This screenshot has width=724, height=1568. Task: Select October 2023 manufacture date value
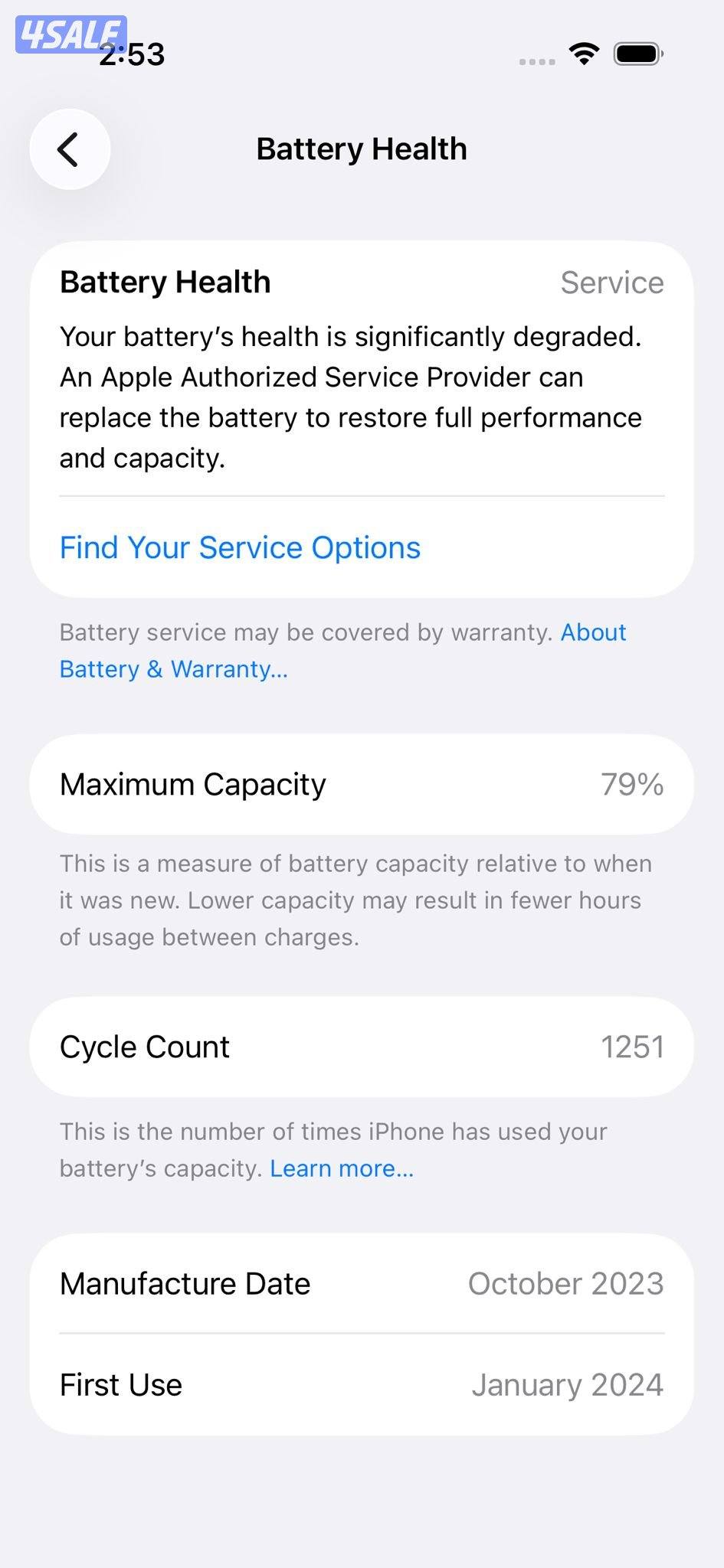click(565, 1283)
